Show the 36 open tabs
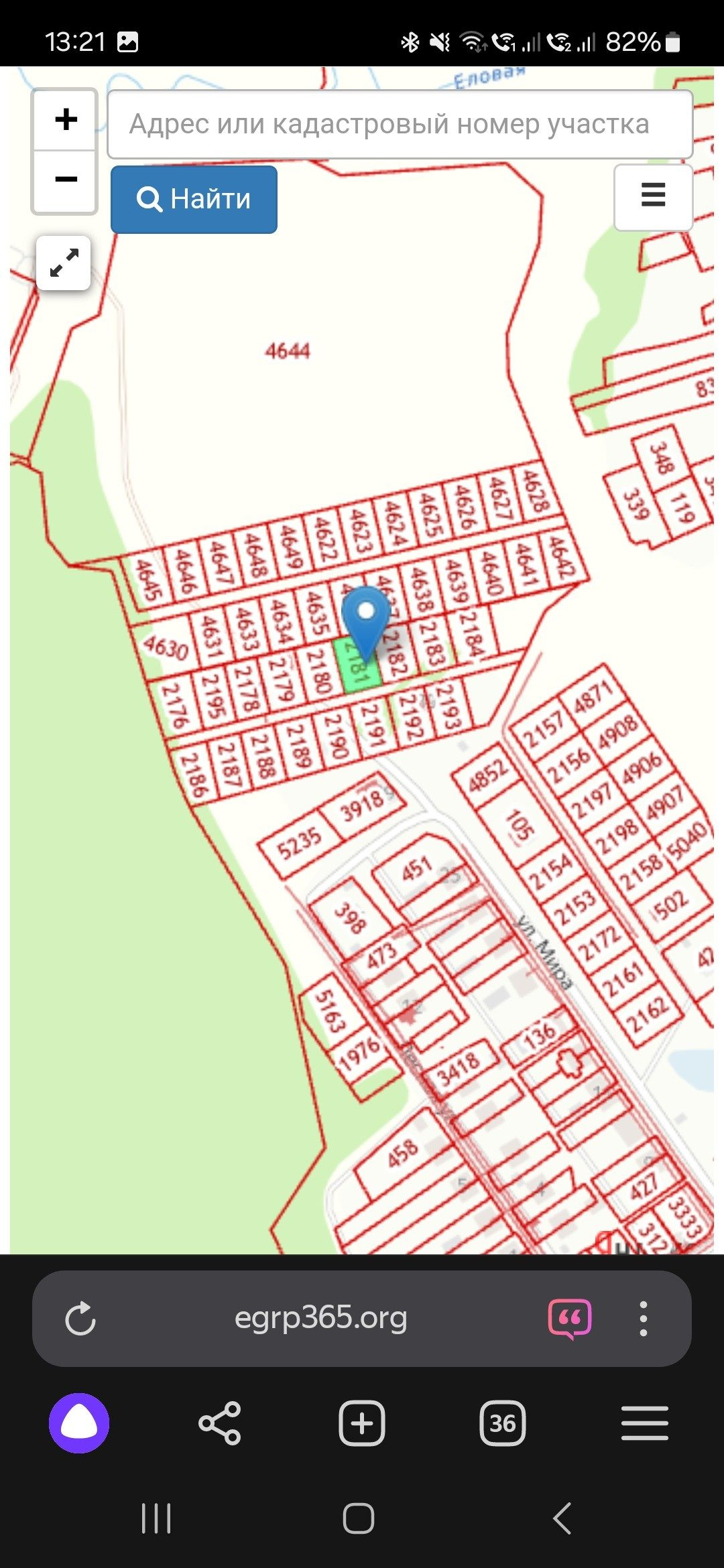The height and width of the screenshot is (1568, 724). point(503,1423)
